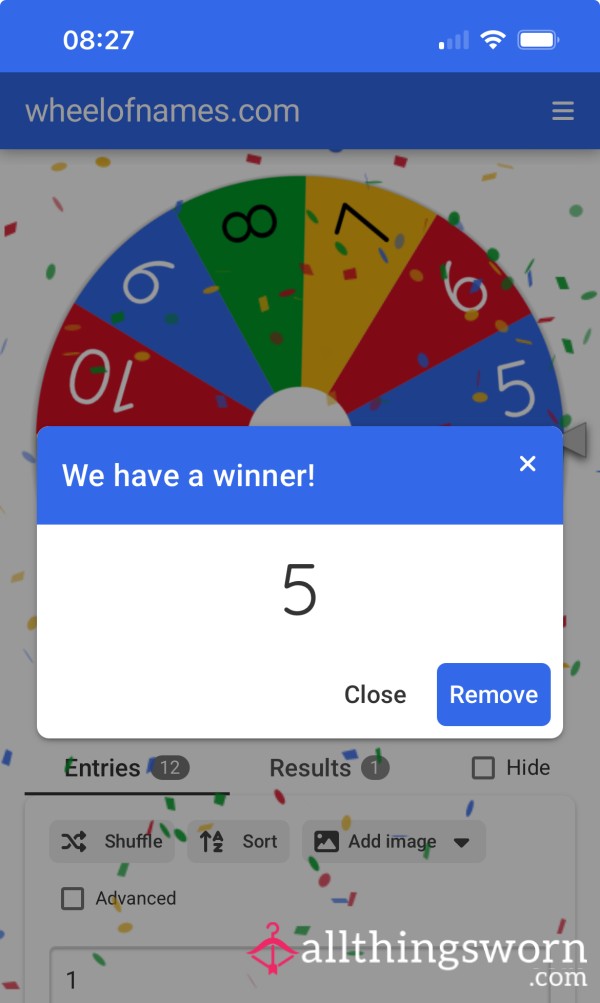Sort the entries alphabetically
The height and width of the screenshot is (1003, 600).
[238, 841]
